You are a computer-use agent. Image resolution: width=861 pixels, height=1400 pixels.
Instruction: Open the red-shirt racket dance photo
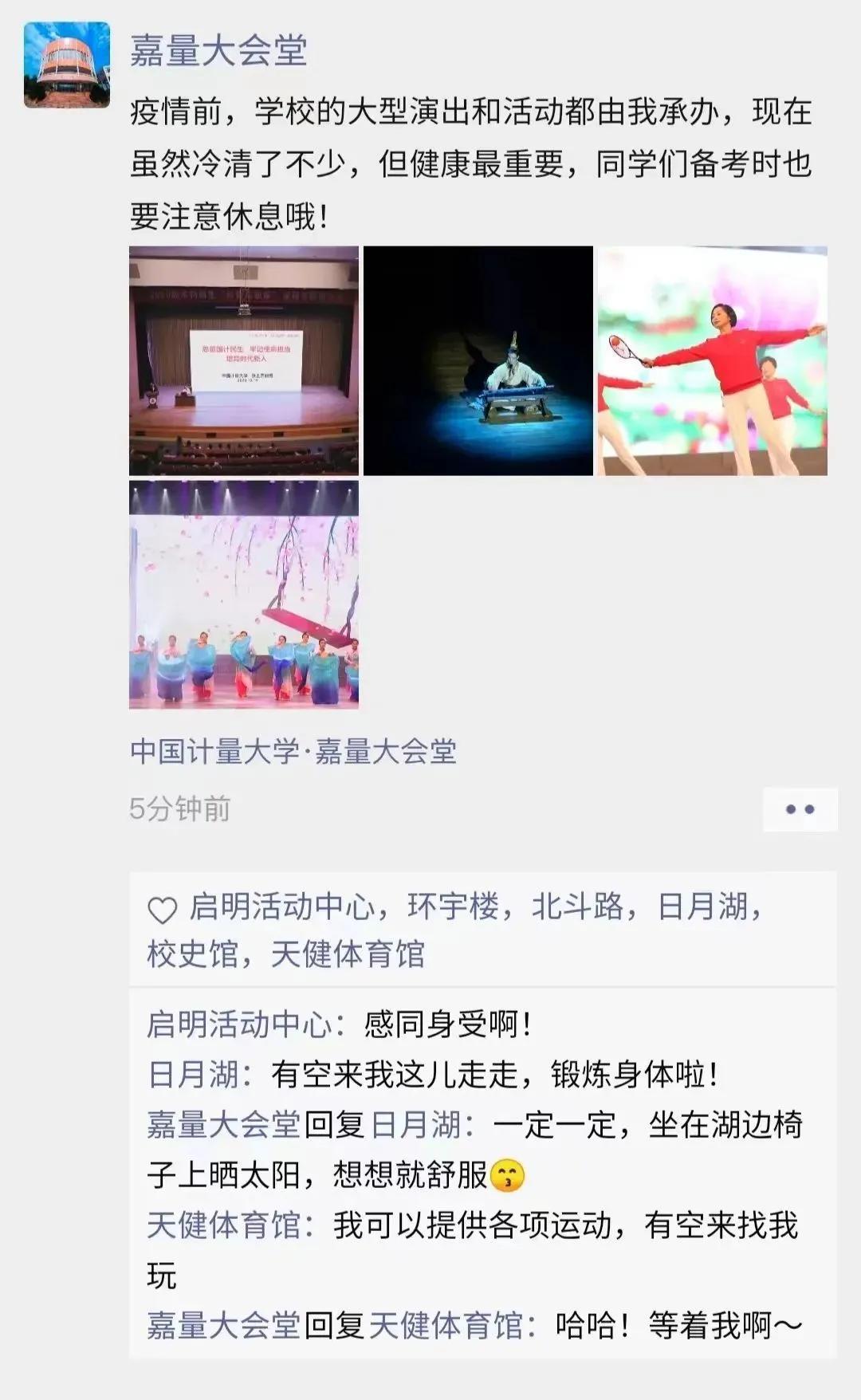tap(713, 360)
